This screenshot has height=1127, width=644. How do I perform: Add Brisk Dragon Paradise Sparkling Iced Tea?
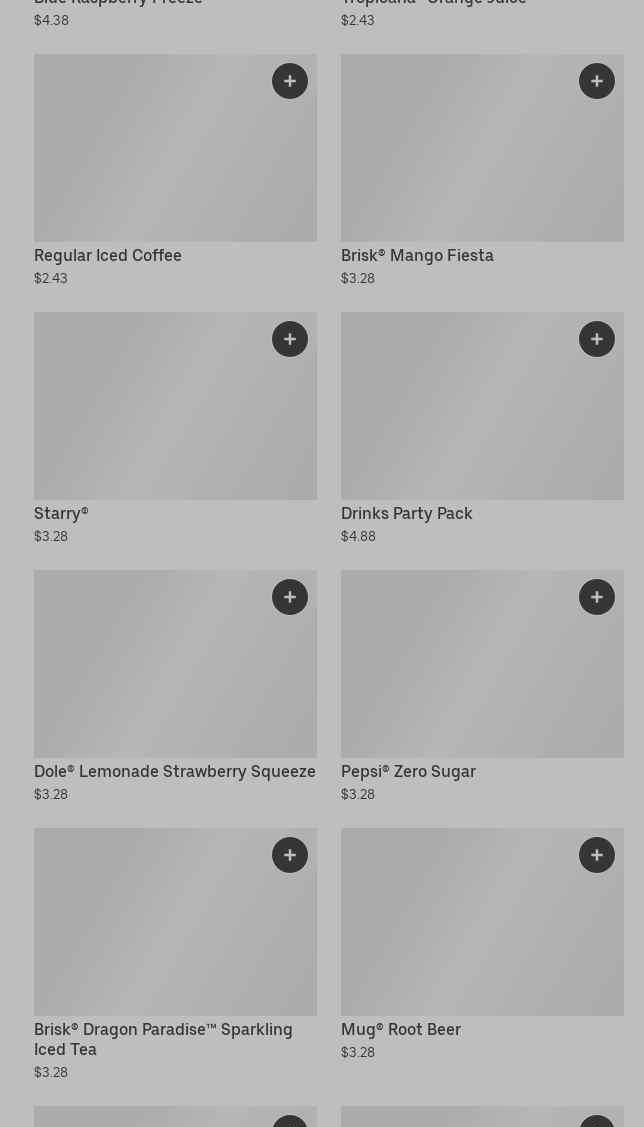(290, 855)
